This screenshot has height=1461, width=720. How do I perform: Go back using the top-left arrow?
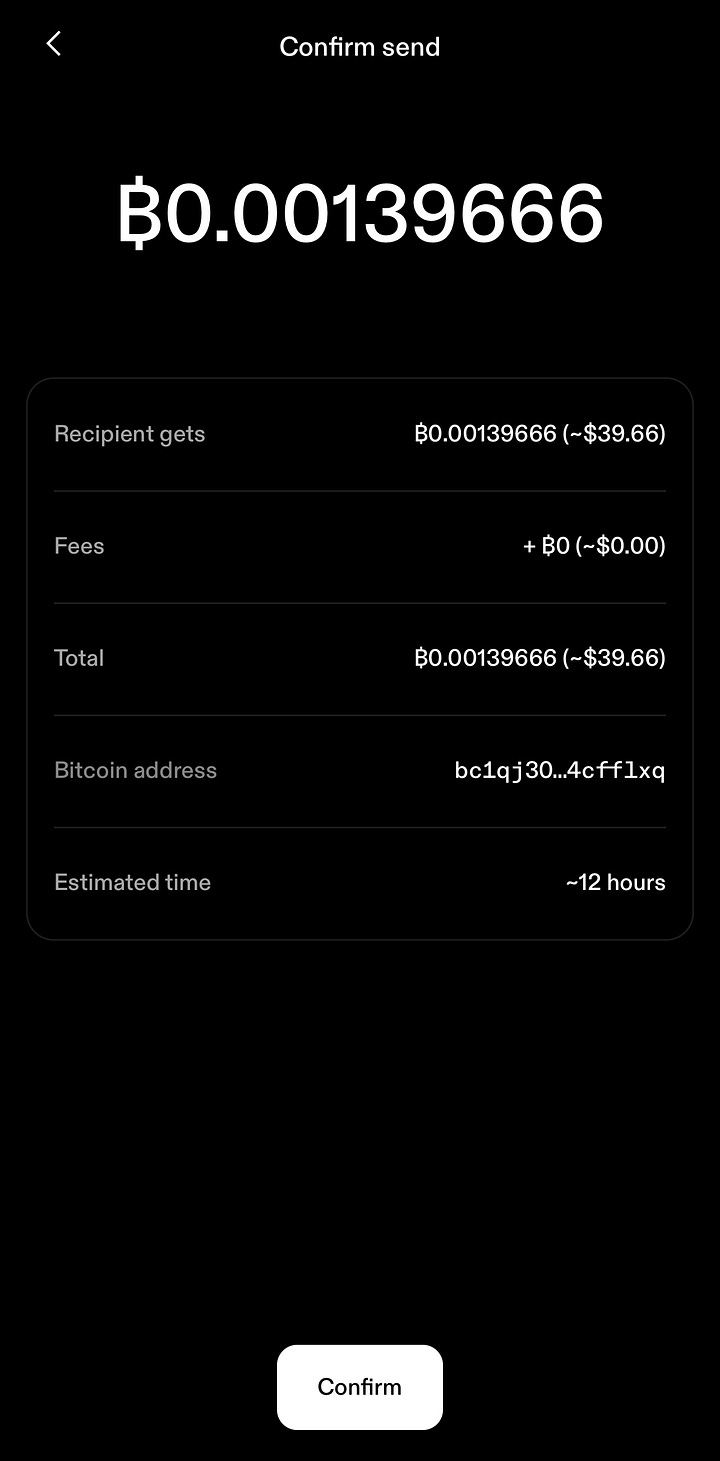tap(54, 44)
